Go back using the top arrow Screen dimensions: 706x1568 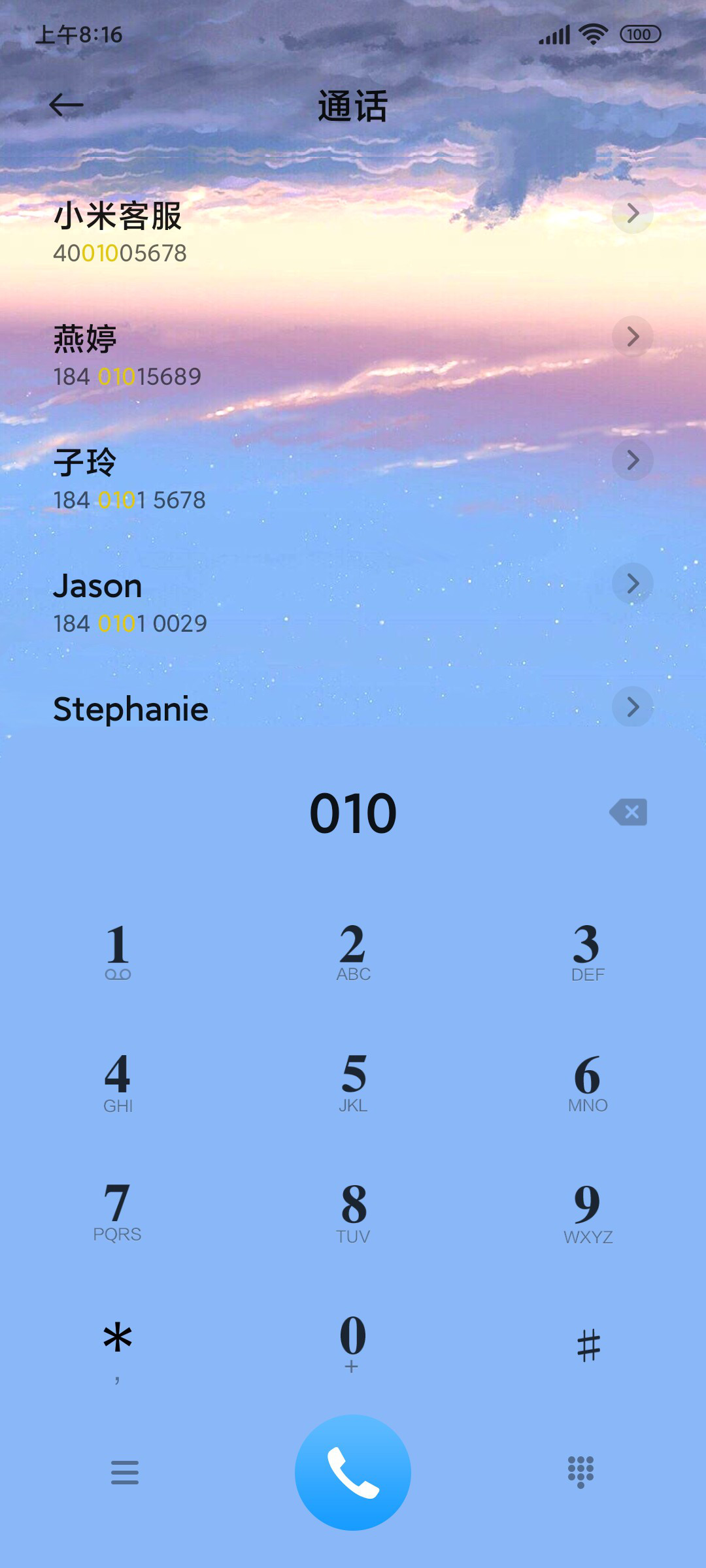point(66,105)
